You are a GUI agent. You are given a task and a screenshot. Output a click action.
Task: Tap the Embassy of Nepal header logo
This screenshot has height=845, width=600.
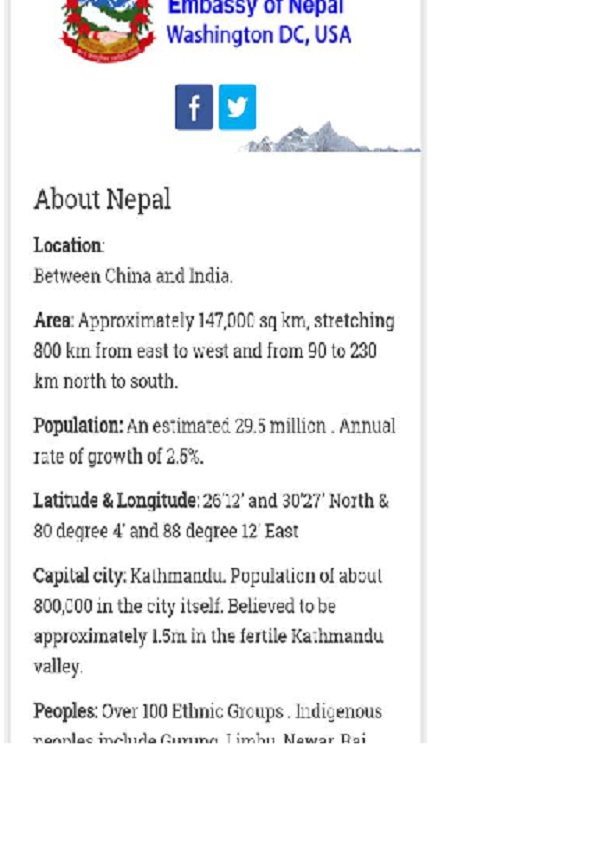109,31
